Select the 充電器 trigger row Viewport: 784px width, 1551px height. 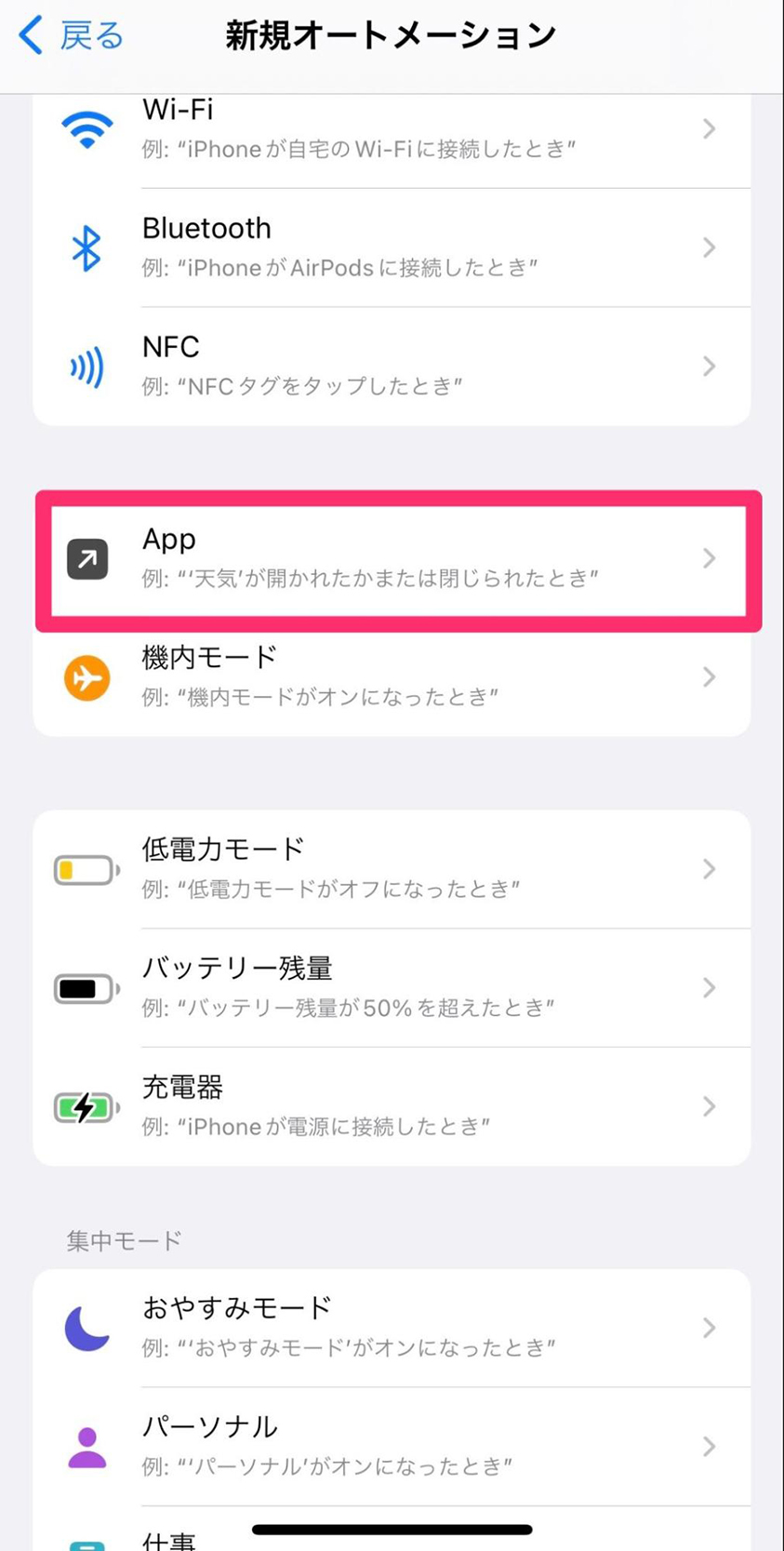coord(392,1107)
